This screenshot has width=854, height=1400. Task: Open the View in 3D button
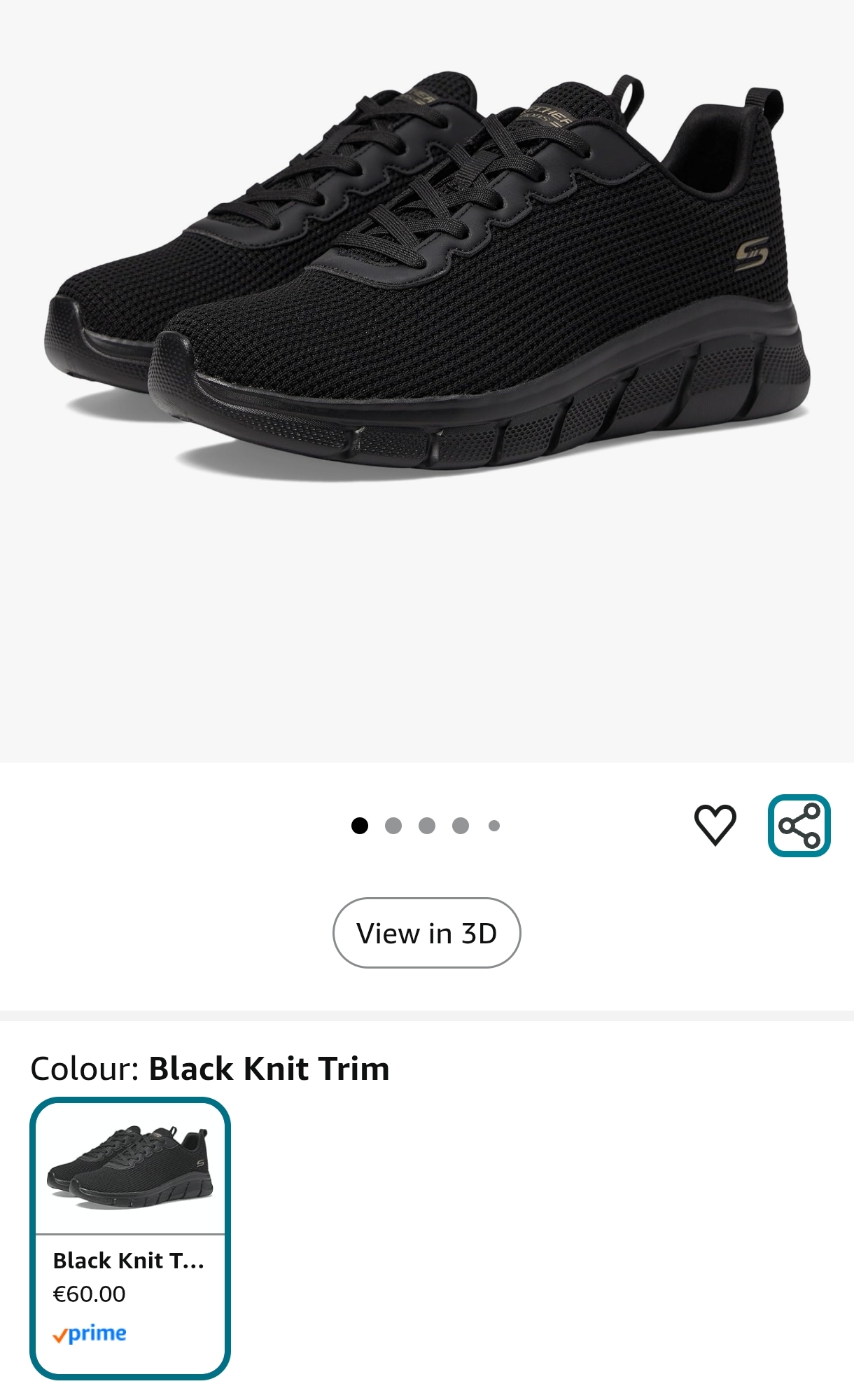pos(426,933)
